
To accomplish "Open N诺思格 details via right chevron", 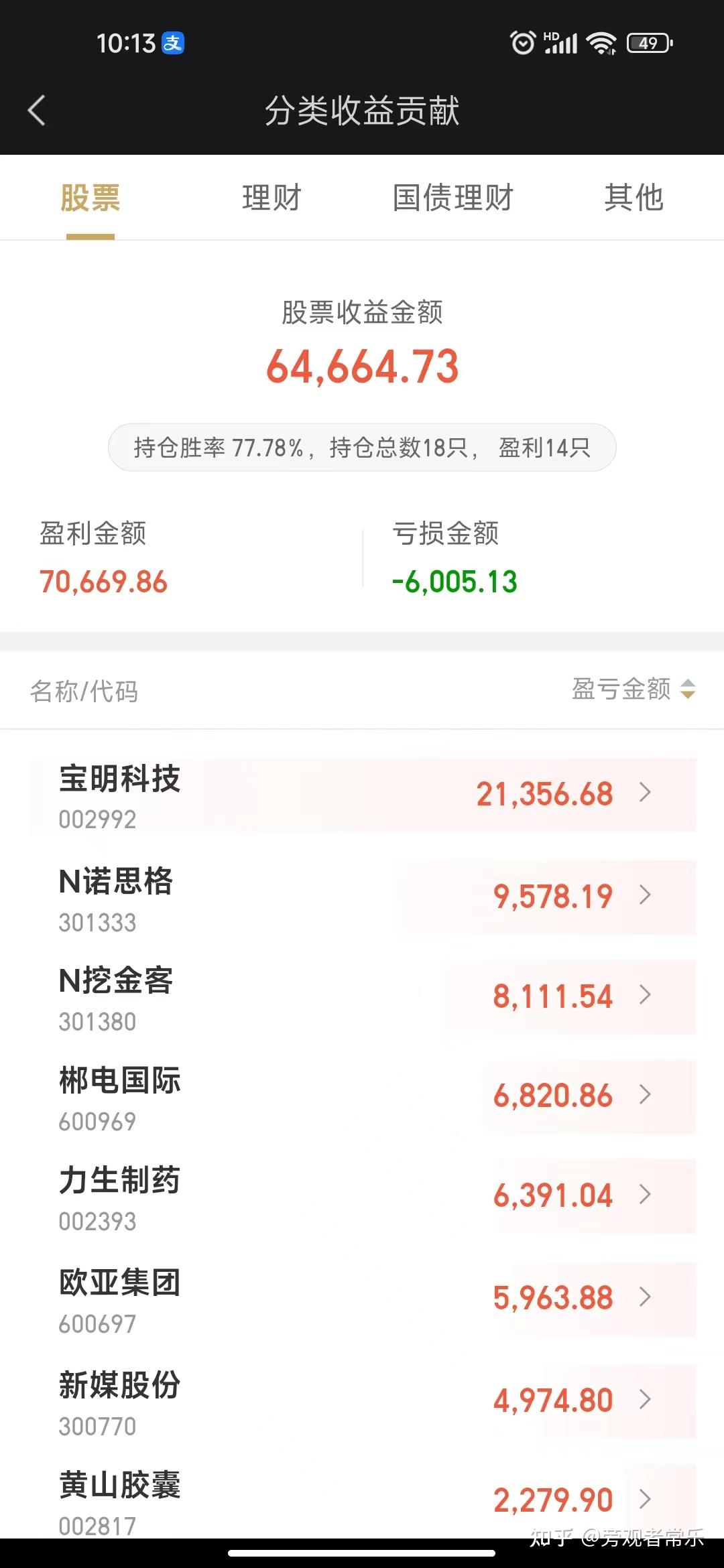I will (646, 895).
